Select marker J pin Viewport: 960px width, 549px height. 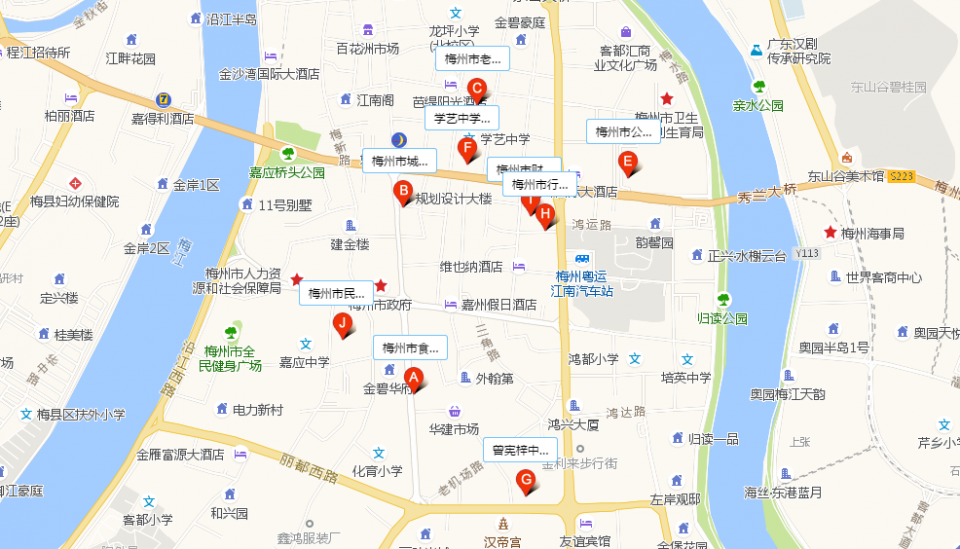point(343,323)
